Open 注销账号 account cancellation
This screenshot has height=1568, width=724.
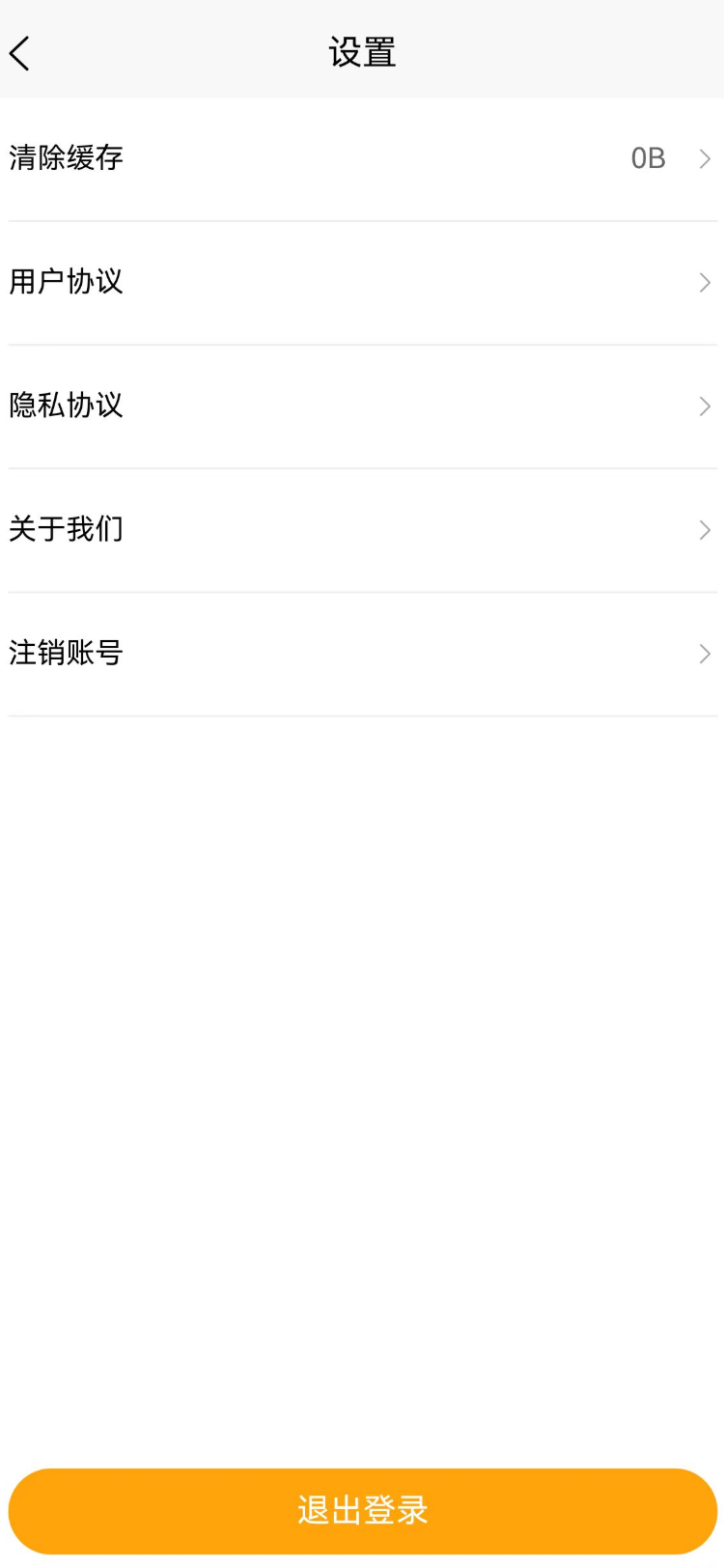[362, 653]
